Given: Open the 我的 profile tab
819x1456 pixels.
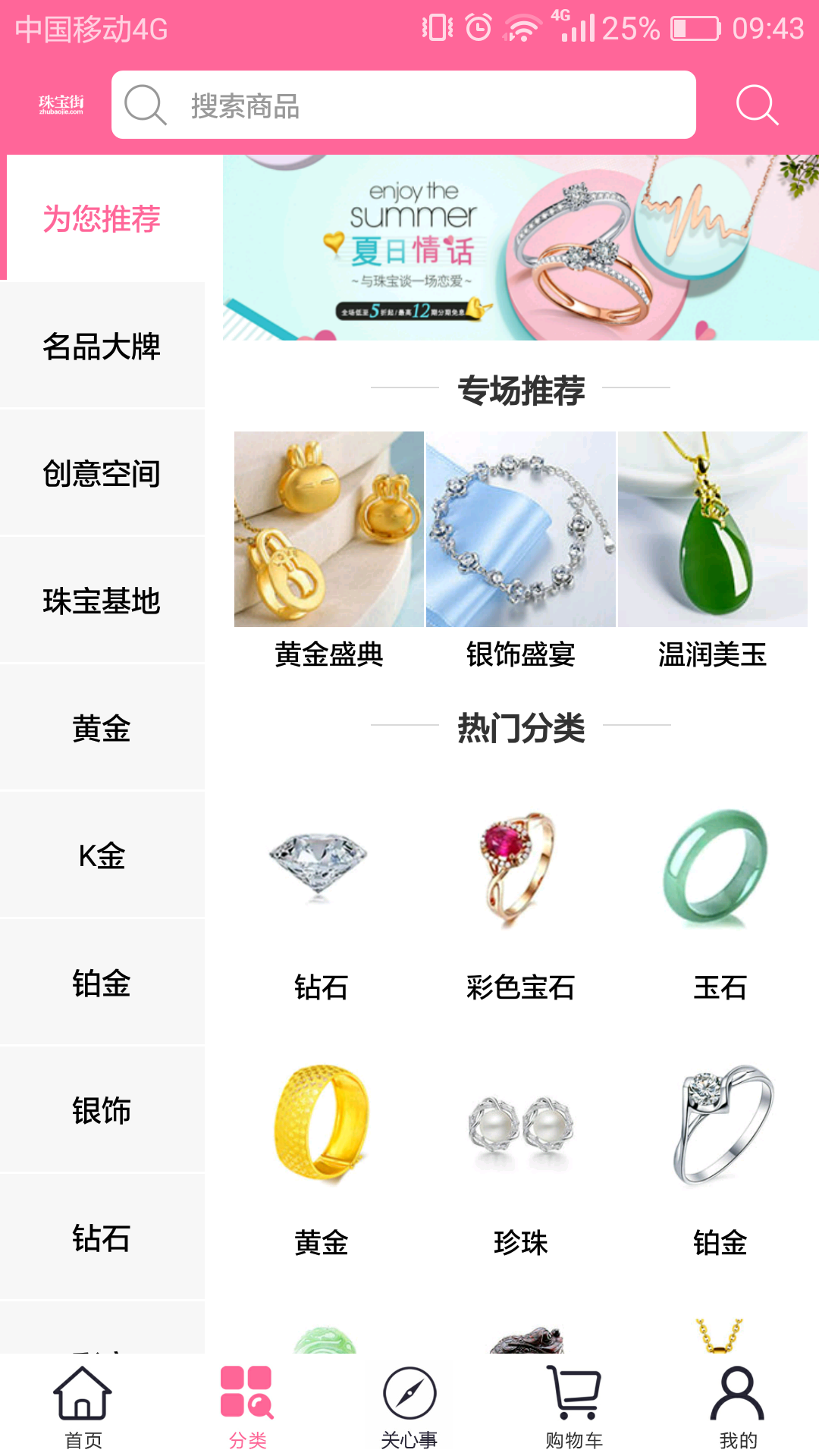Looking at the screenshot, I should coord(738,1405).
